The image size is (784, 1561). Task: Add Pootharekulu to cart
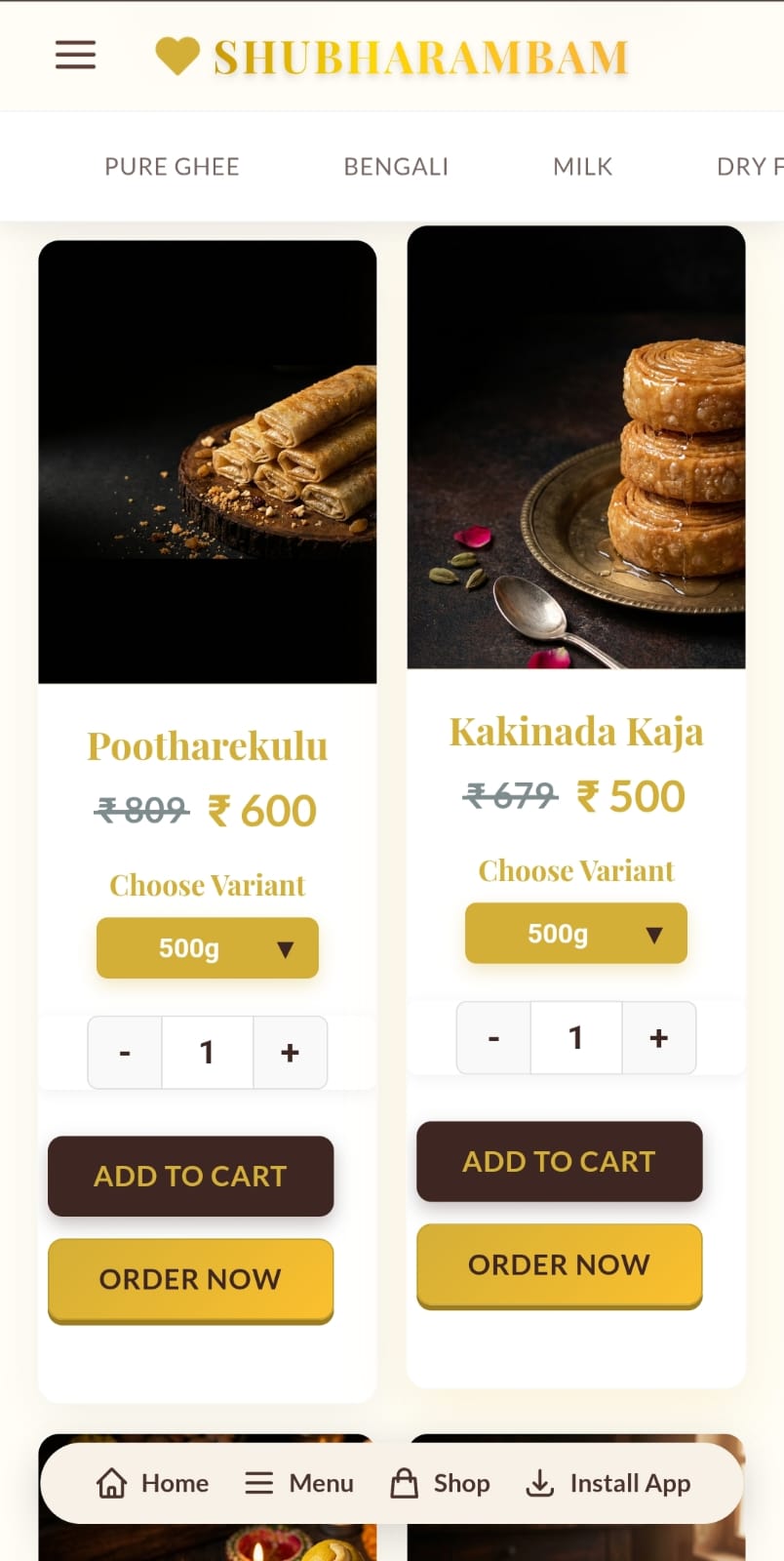(190, 1176)
